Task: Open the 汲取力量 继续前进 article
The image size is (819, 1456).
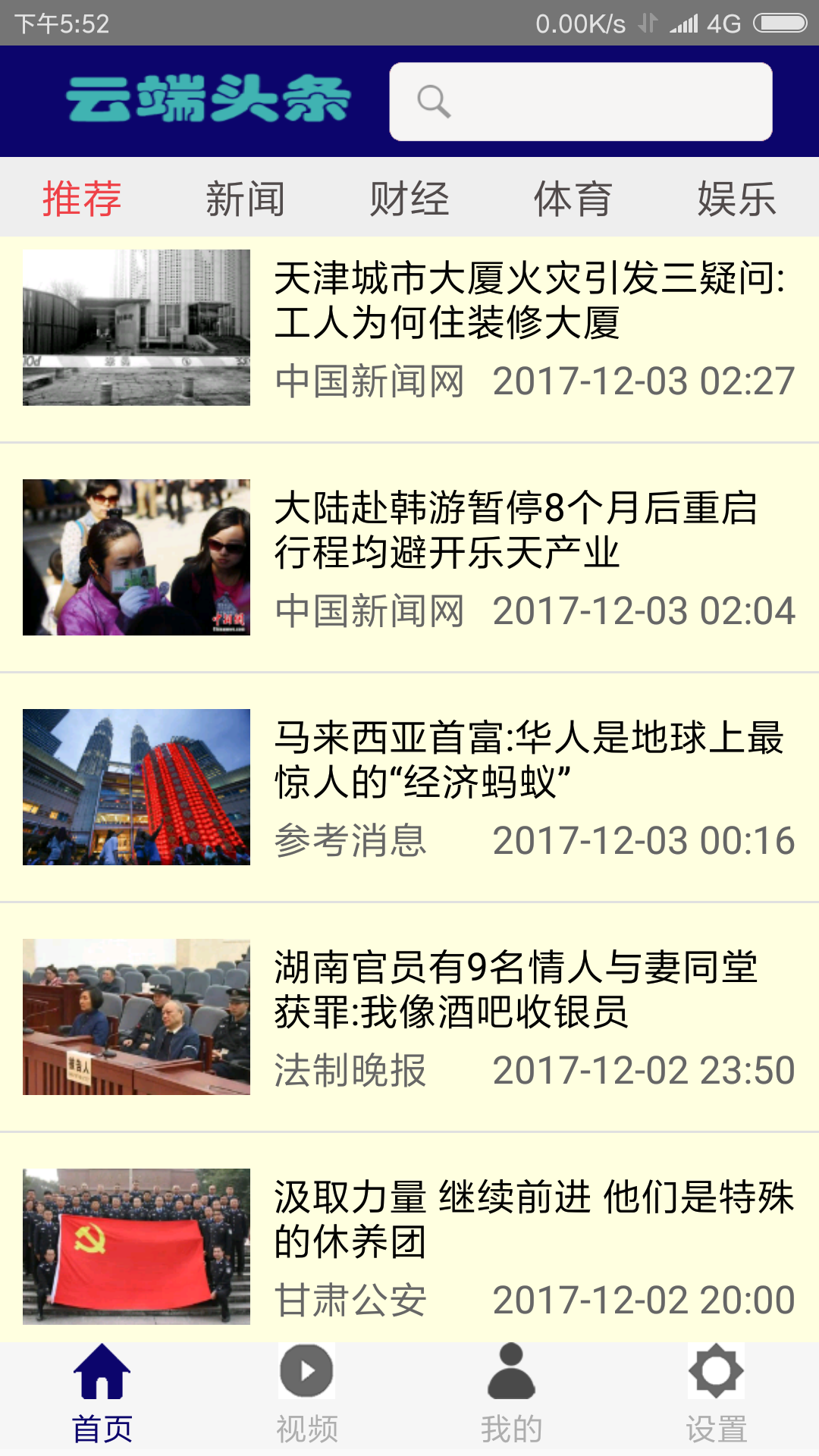Action: click(x=534, y=1219)
